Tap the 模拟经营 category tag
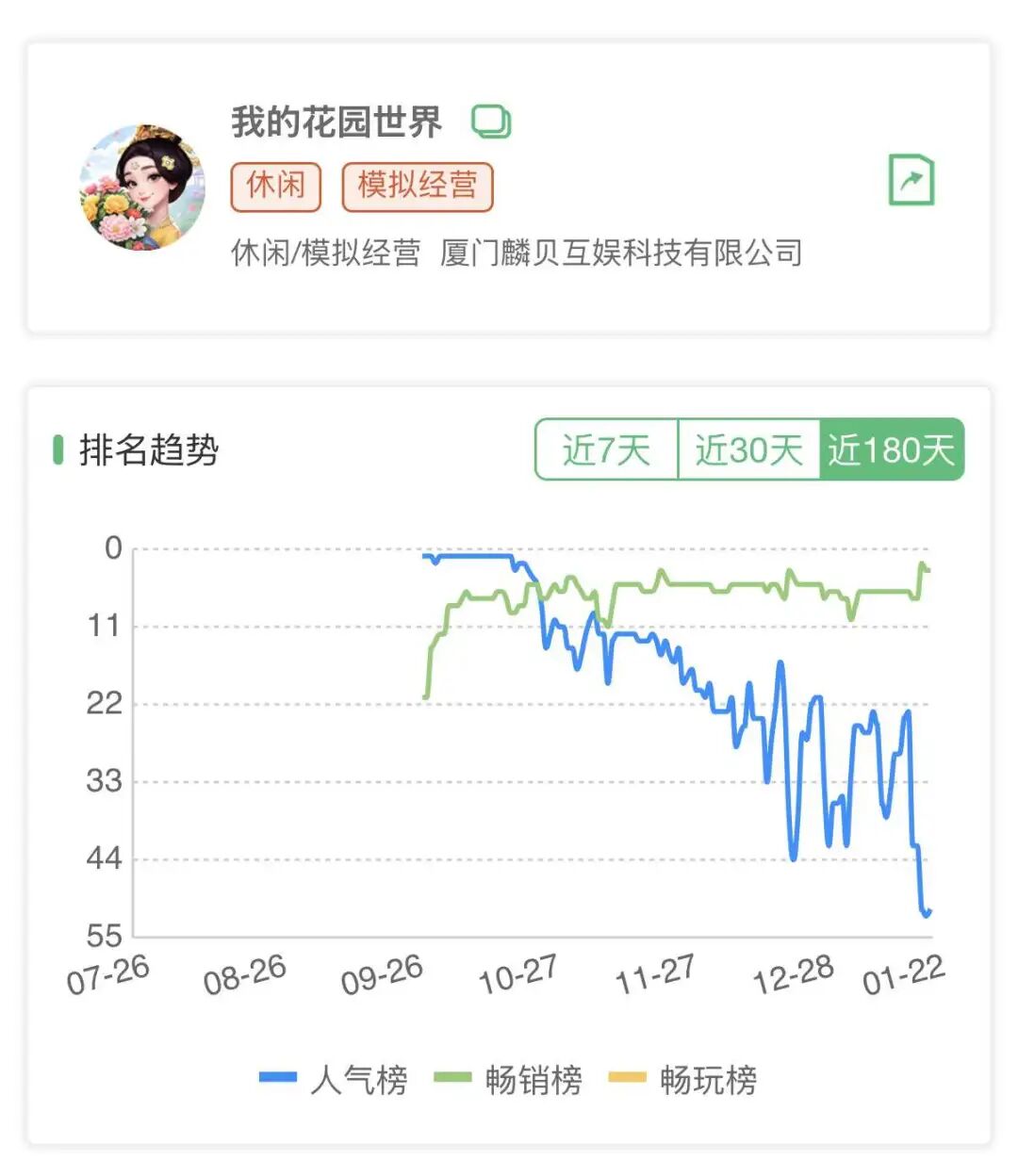 point(418,186)
